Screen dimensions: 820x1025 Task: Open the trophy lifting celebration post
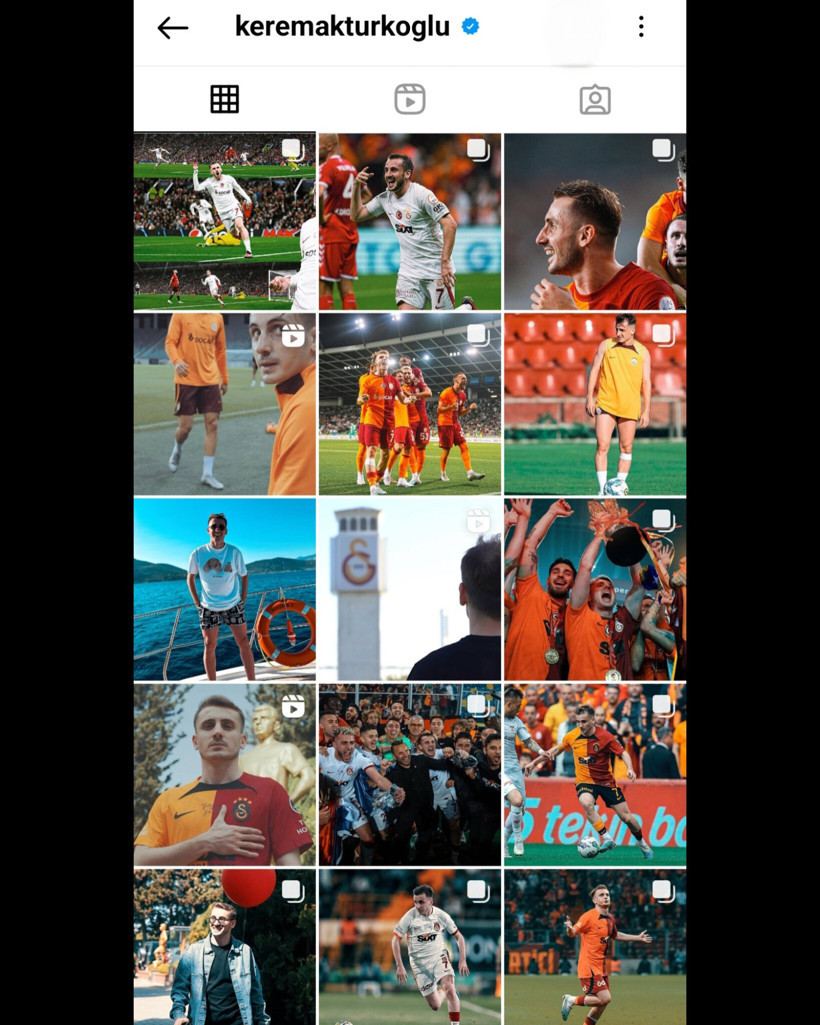click(595, 590)
